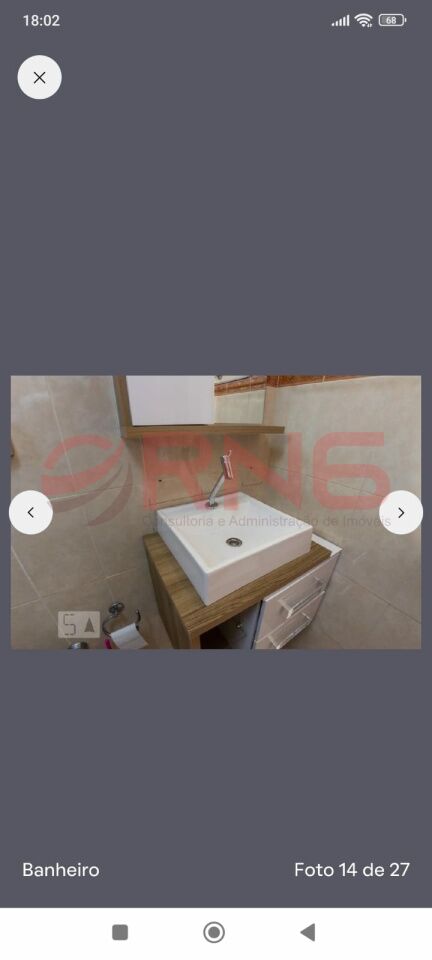Go to the previous photo
The height and width of the screenshot is (960, 432).
tap(31, 512)
